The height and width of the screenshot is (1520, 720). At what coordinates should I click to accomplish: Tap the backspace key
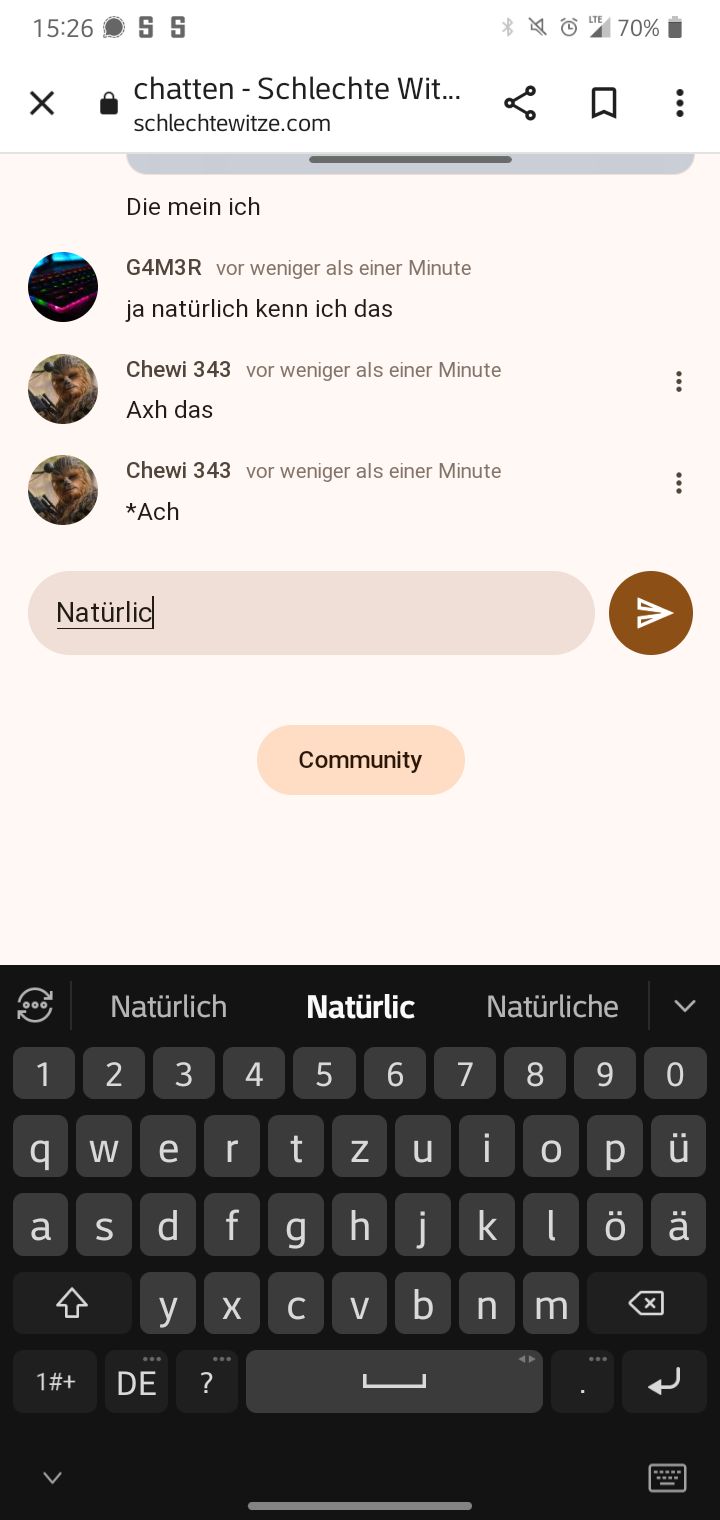646,1303
